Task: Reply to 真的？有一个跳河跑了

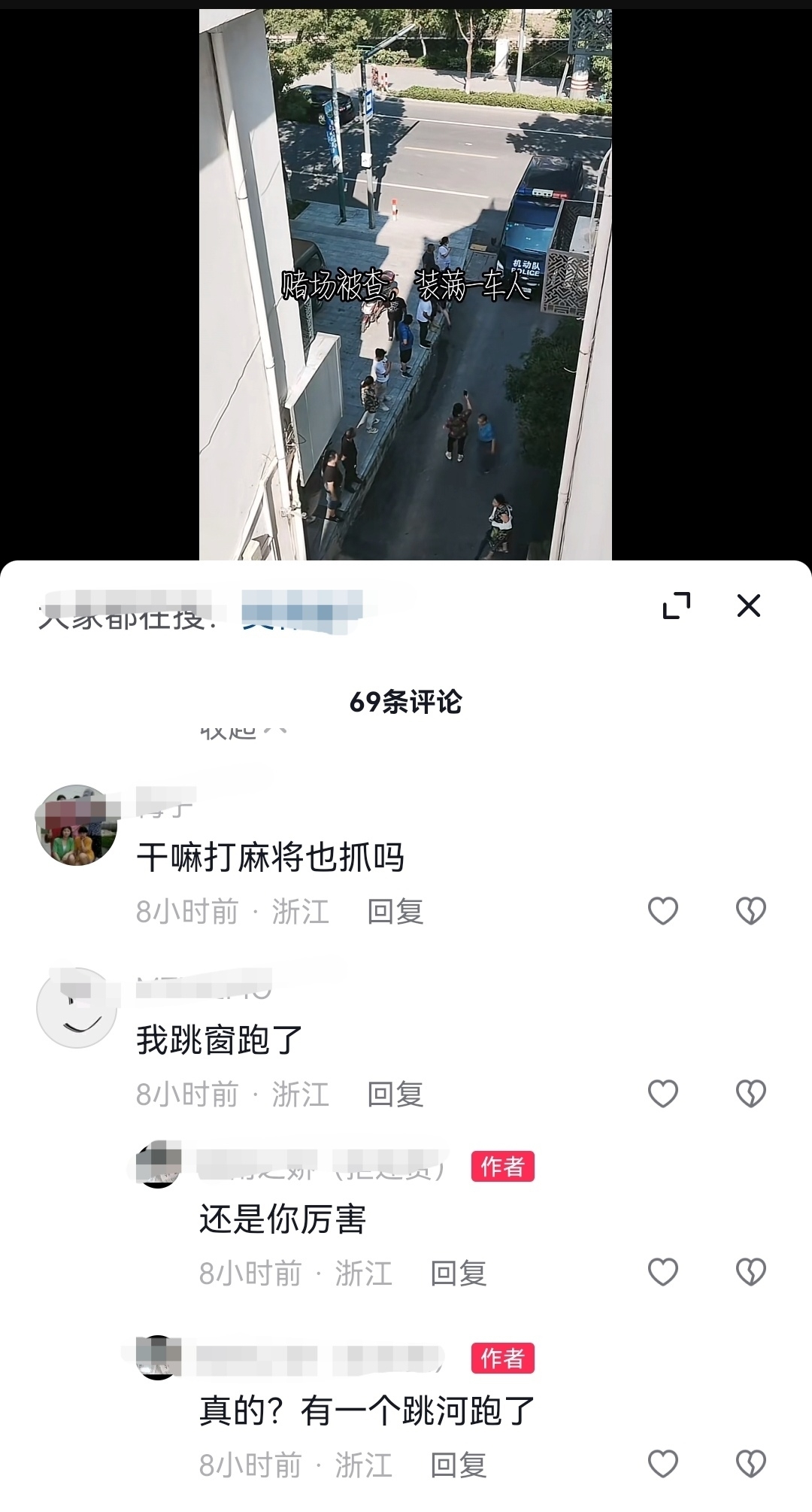Action: [459, 1465]
